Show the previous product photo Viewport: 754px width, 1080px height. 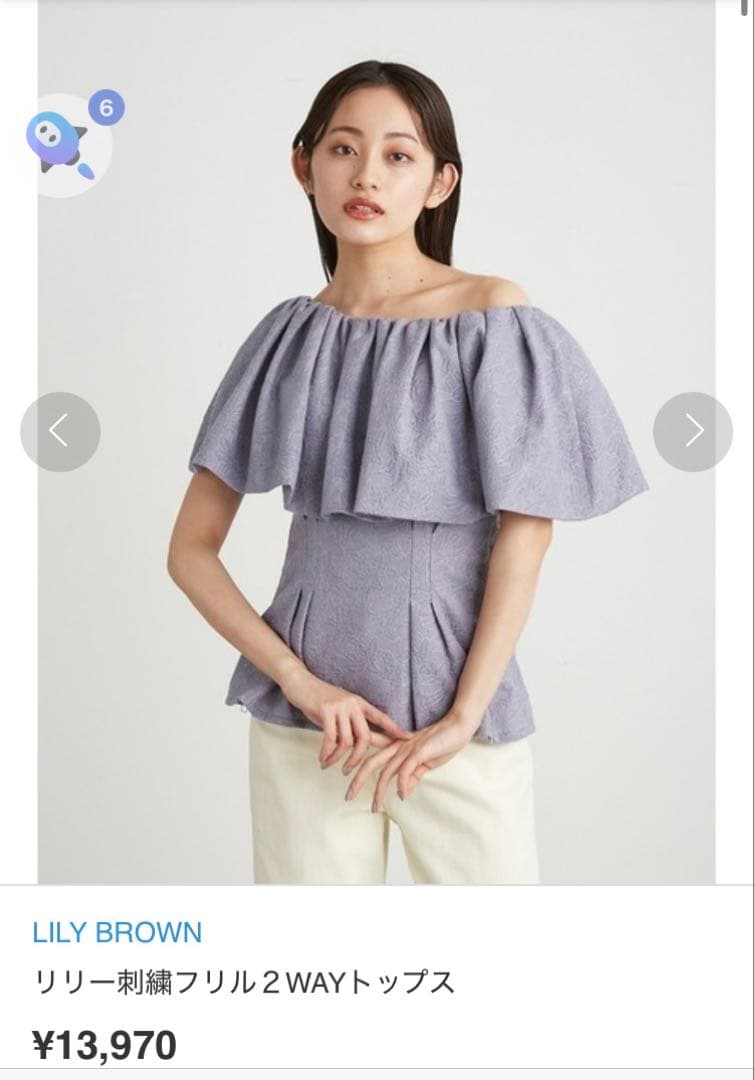(x=60, y=432)
